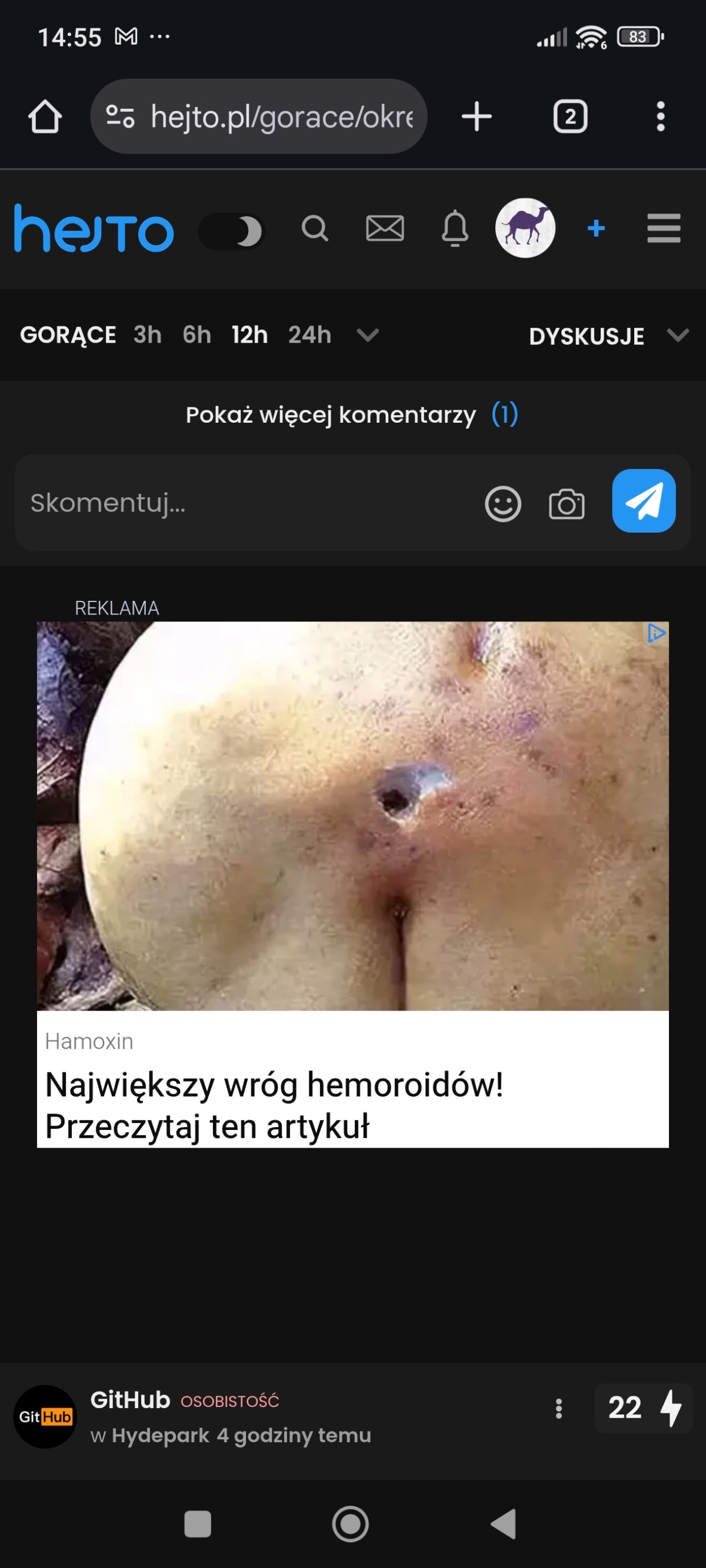Open the hamburger menu
Image resolution: width=706 pixels, height=1568 pixels.
(664, 229)
